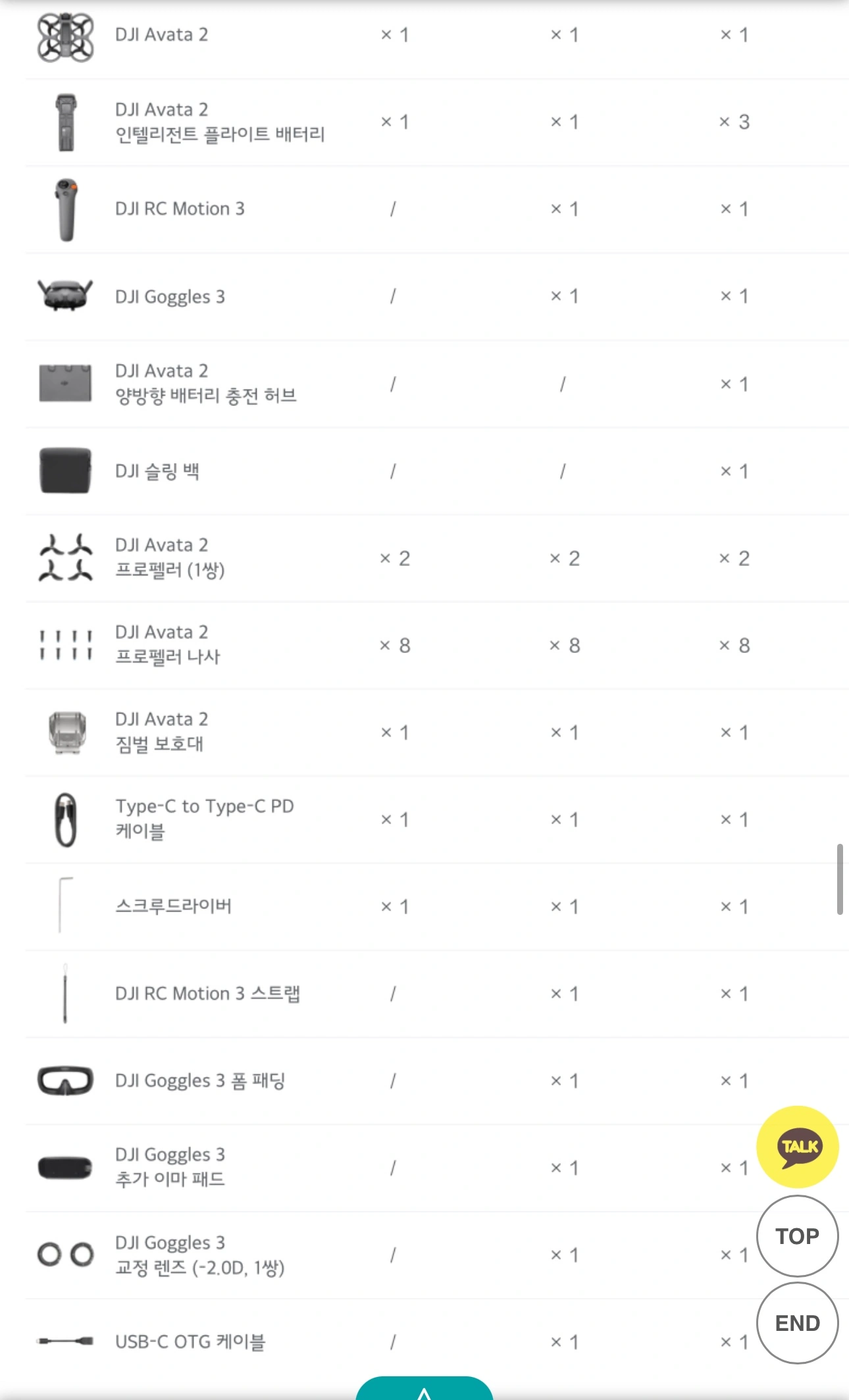Jump to the page end with END
The height and width of the screenshot is (1400, 849).
point(797,1323)
